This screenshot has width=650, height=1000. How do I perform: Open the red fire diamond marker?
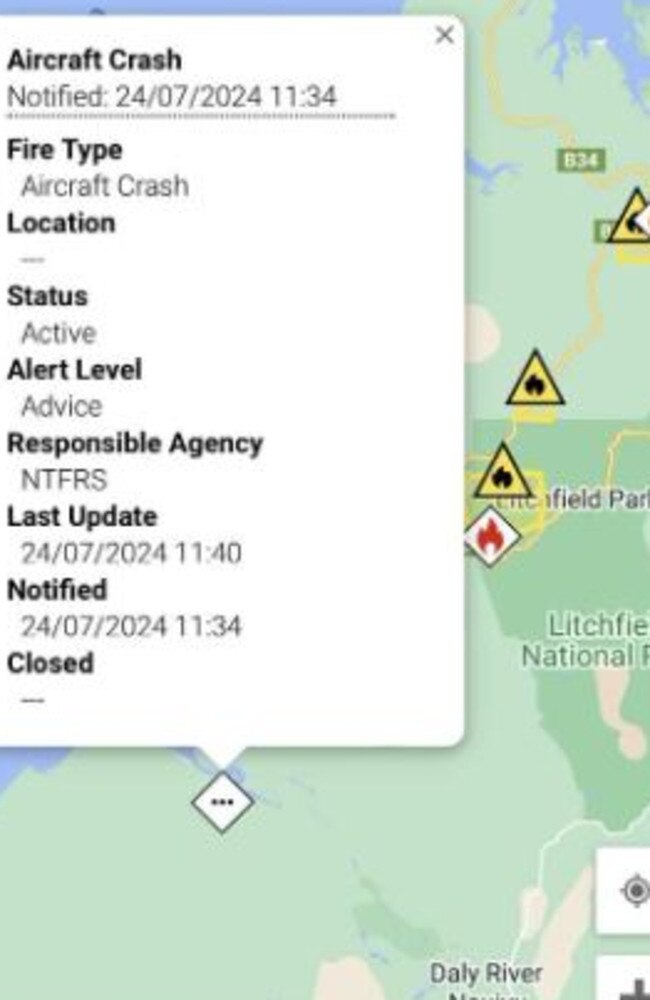pos(491,537)
